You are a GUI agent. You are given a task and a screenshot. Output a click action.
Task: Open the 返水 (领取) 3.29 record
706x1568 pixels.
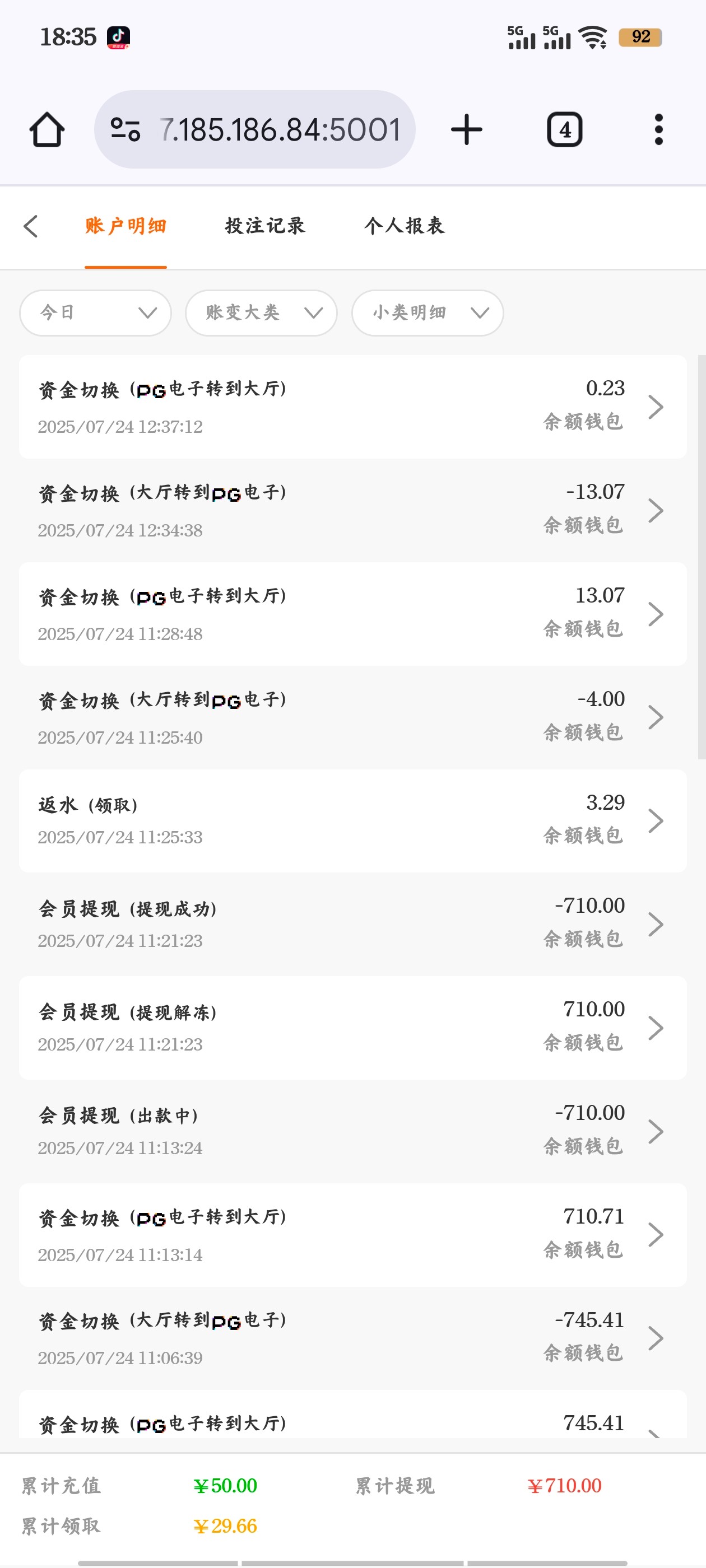pyautogui.click(x=352, y=820)
